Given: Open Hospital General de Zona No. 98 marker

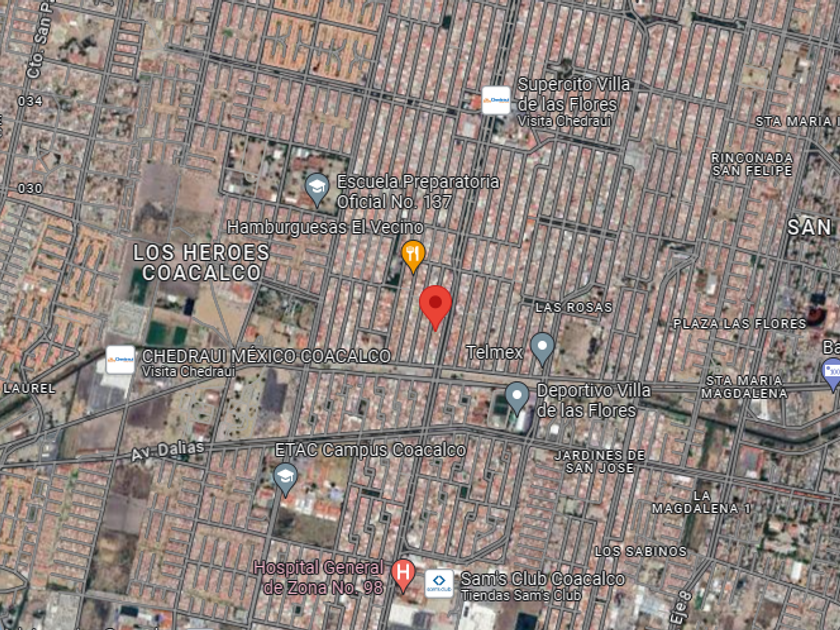Looking at the screenshot, I should point(403,575).
